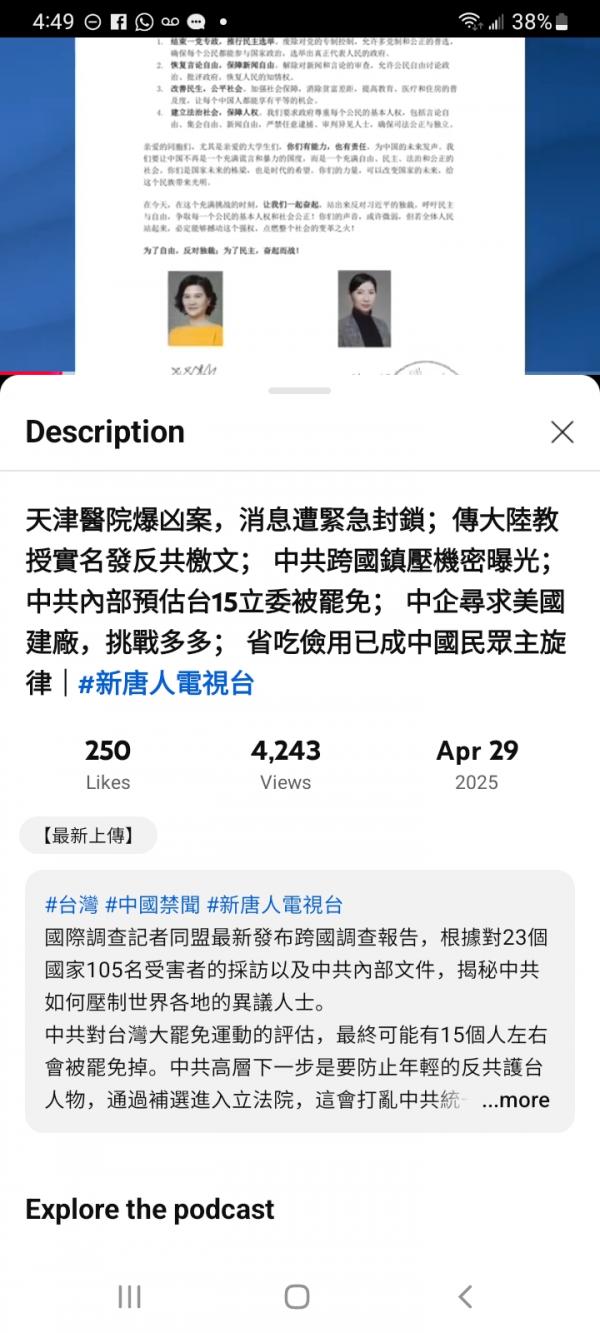
Task: Close the Description panel
Action: [562, 432]
